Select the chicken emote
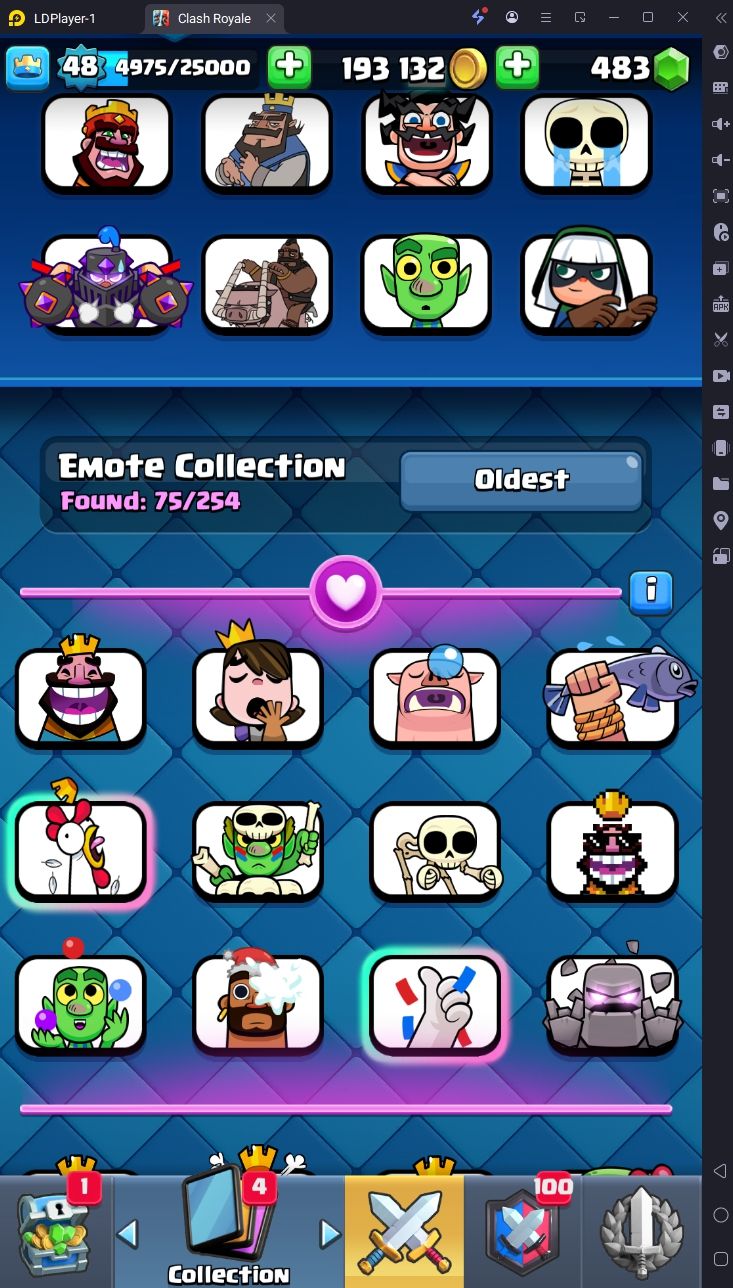Viewport: 733px width, 1288px height. [80, 850]
